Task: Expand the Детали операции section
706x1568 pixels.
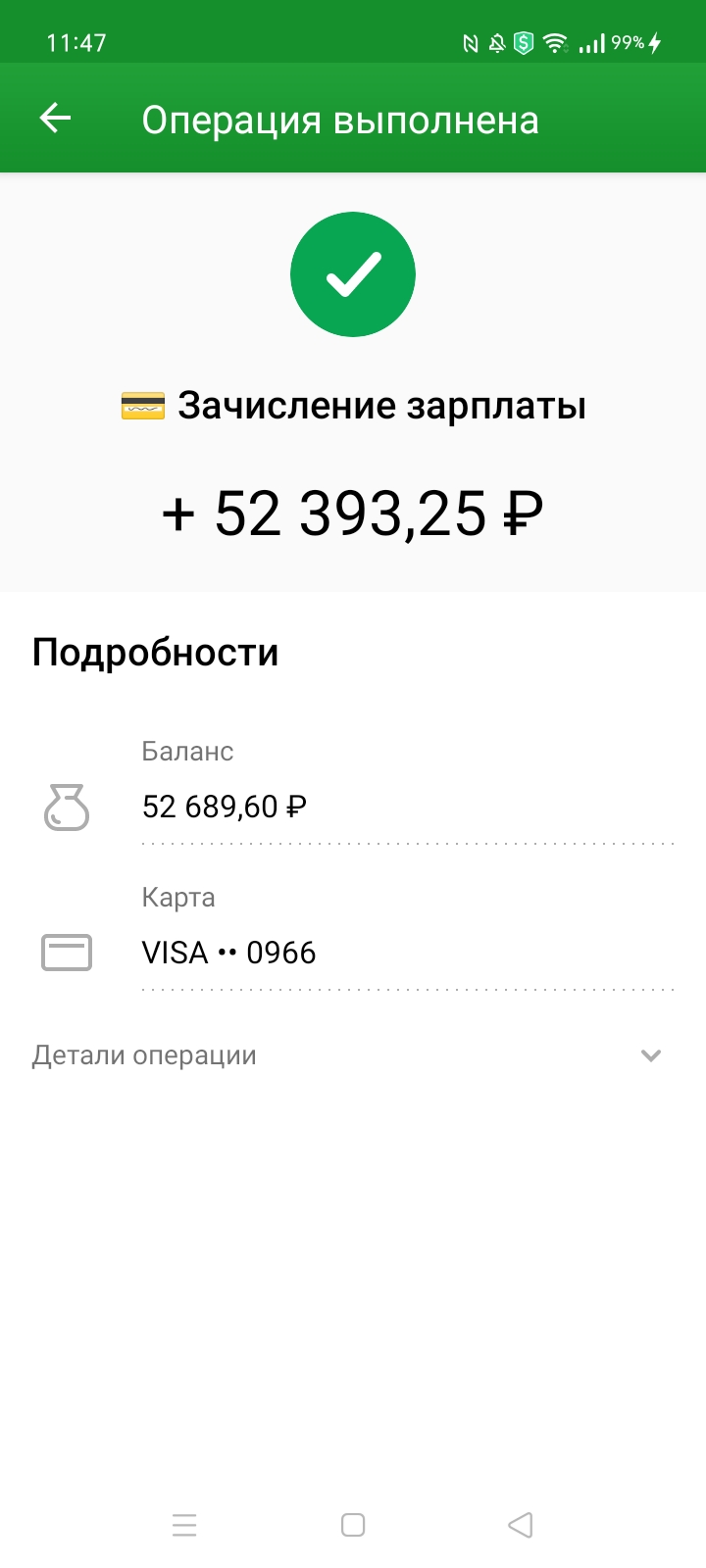Action: click(x=649, y=1055)
